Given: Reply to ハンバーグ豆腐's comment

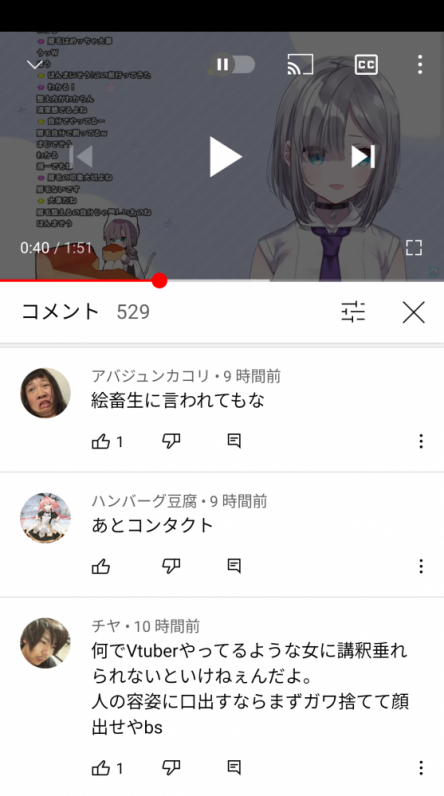Looking at the screenshot, I should click(x=234, y=567).
